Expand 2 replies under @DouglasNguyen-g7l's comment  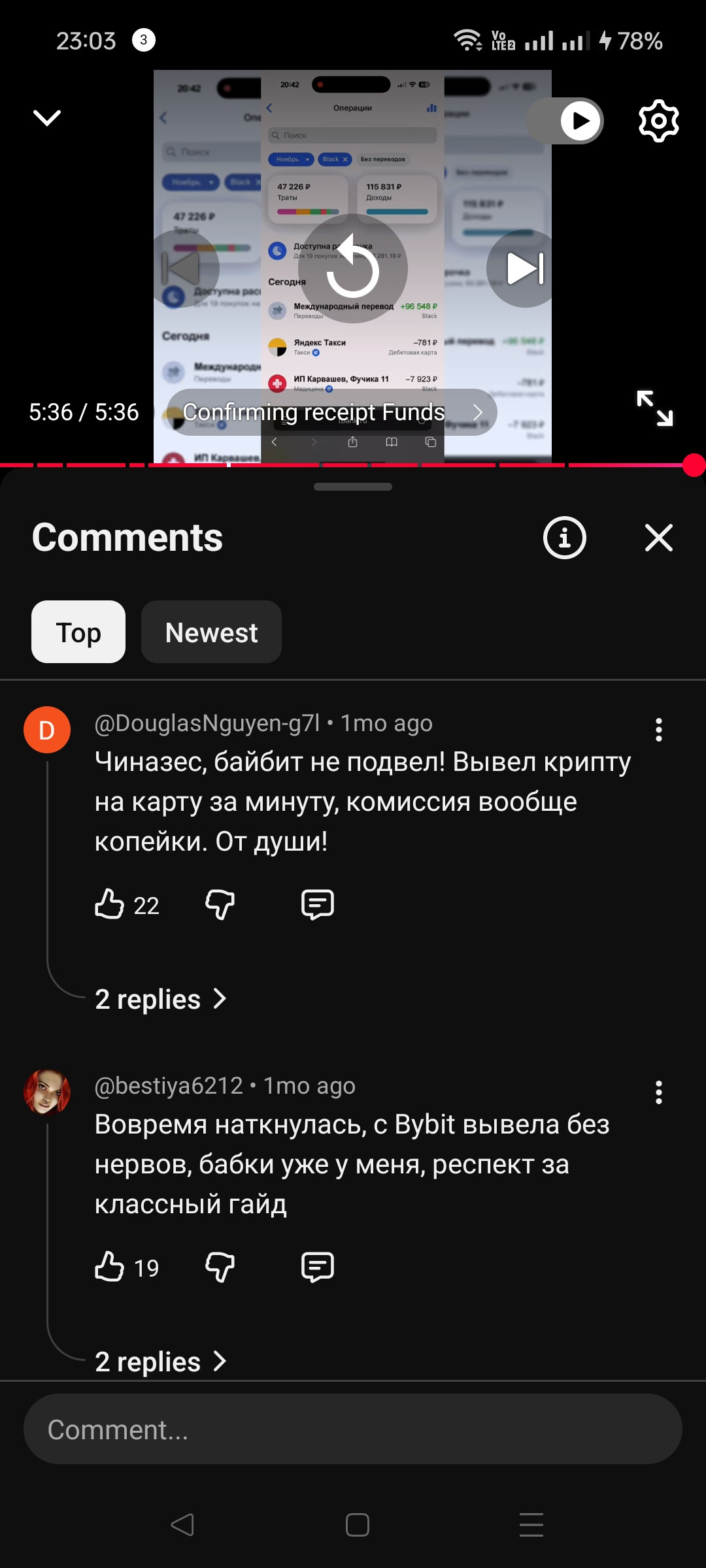[x=161, y=999]
